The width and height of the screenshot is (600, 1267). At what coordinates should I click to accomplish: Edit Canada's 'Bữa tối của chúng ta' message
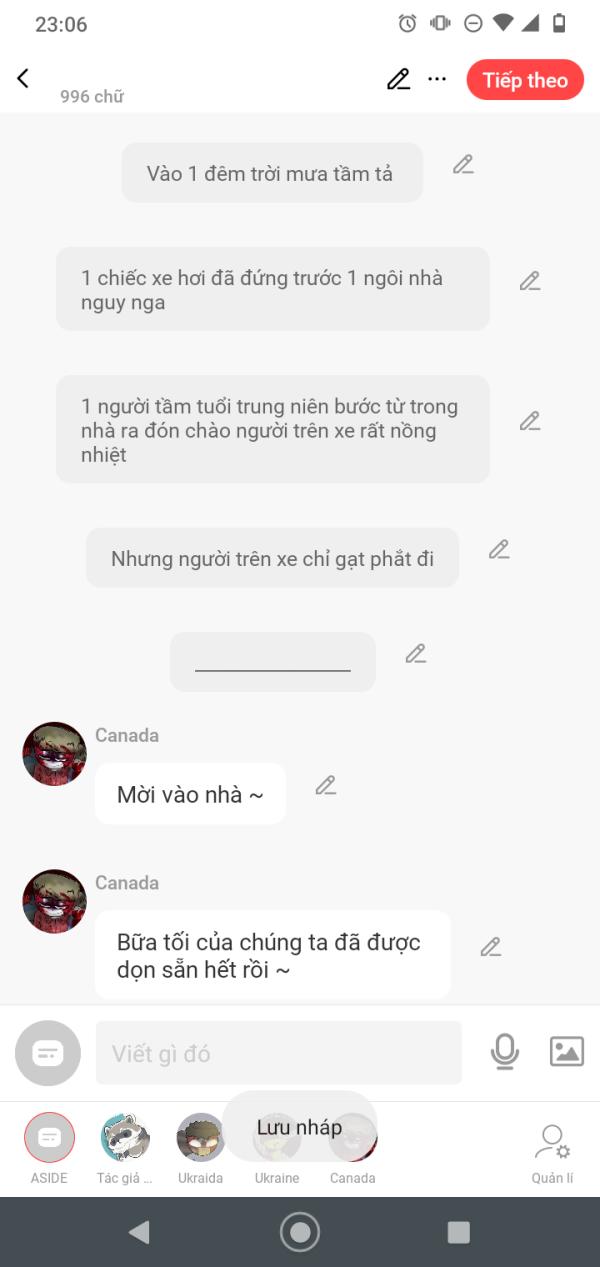pyautogui.click(x=491, y=947)
